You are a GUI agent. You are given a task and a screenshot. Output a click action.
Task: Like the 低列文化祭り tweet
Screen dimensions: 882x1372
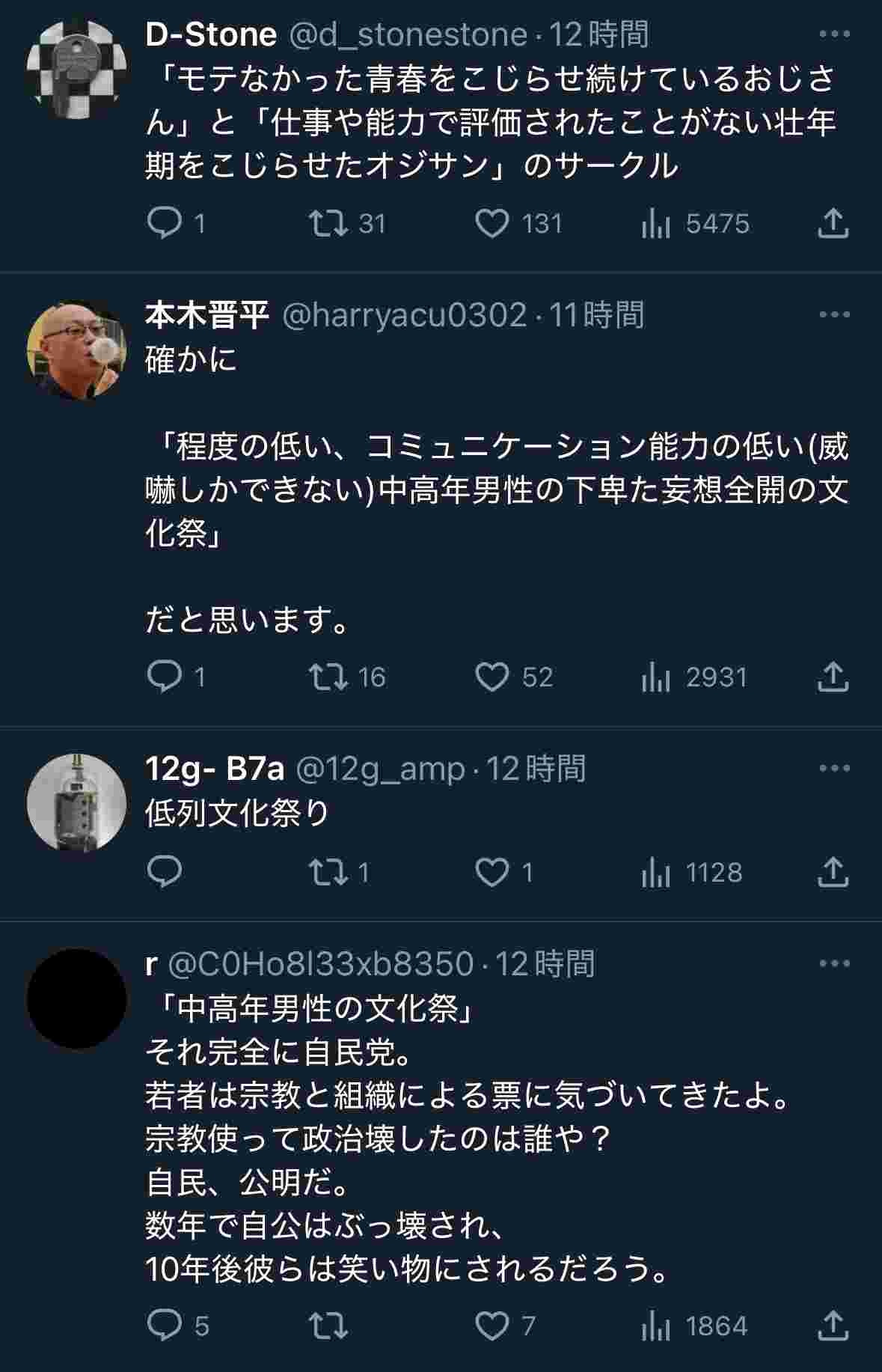coord(492,872)
